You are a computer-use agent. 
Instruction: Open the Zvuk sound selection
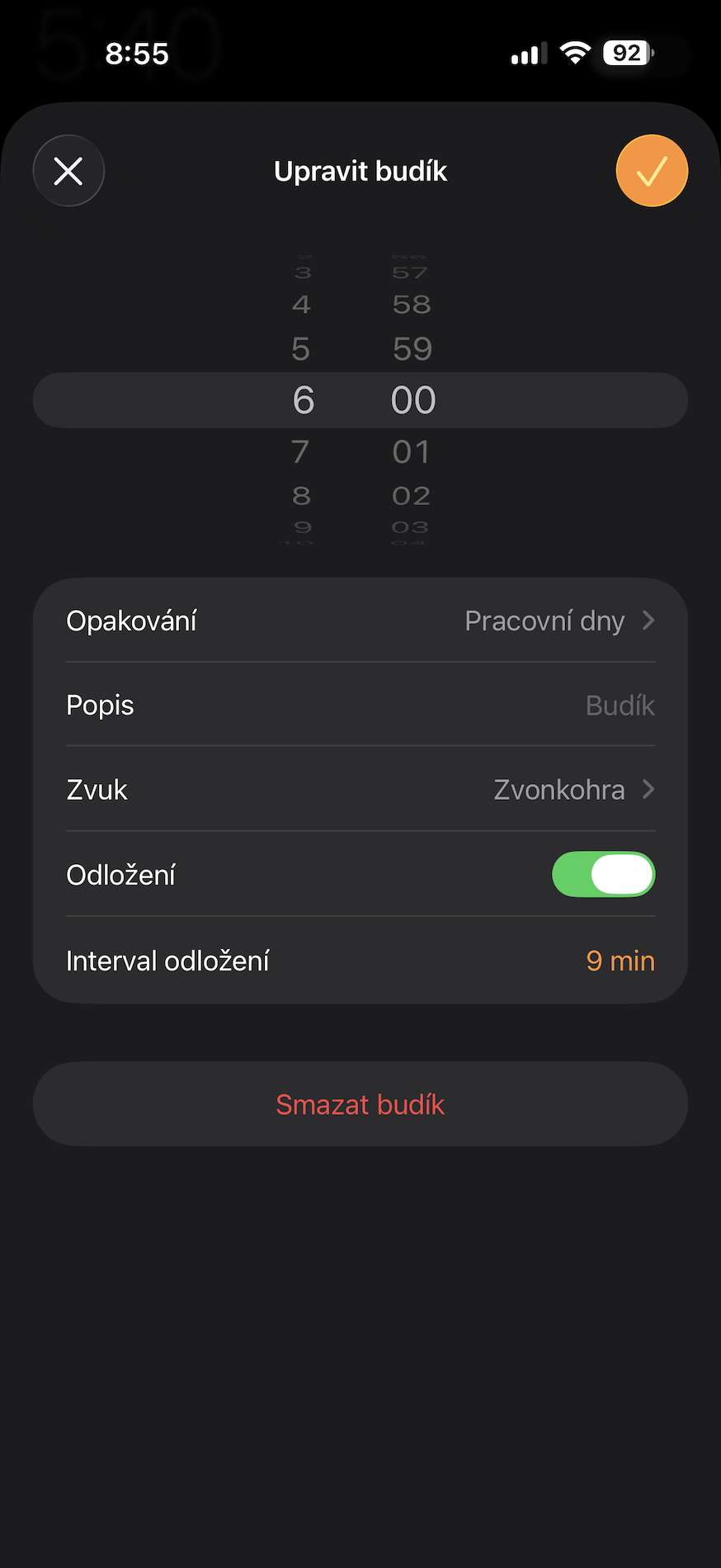[360, 790]
